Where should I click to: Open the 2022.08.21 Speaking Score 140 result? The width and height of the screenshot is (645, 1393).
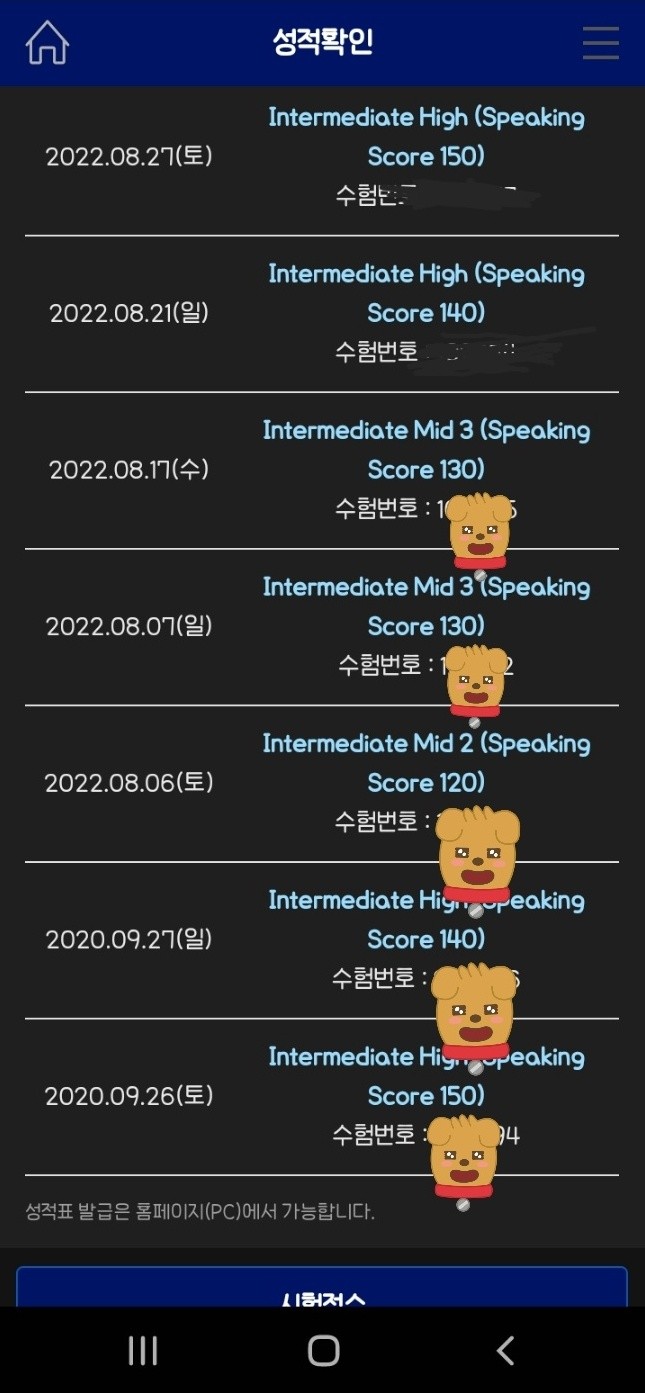(426, 293)
